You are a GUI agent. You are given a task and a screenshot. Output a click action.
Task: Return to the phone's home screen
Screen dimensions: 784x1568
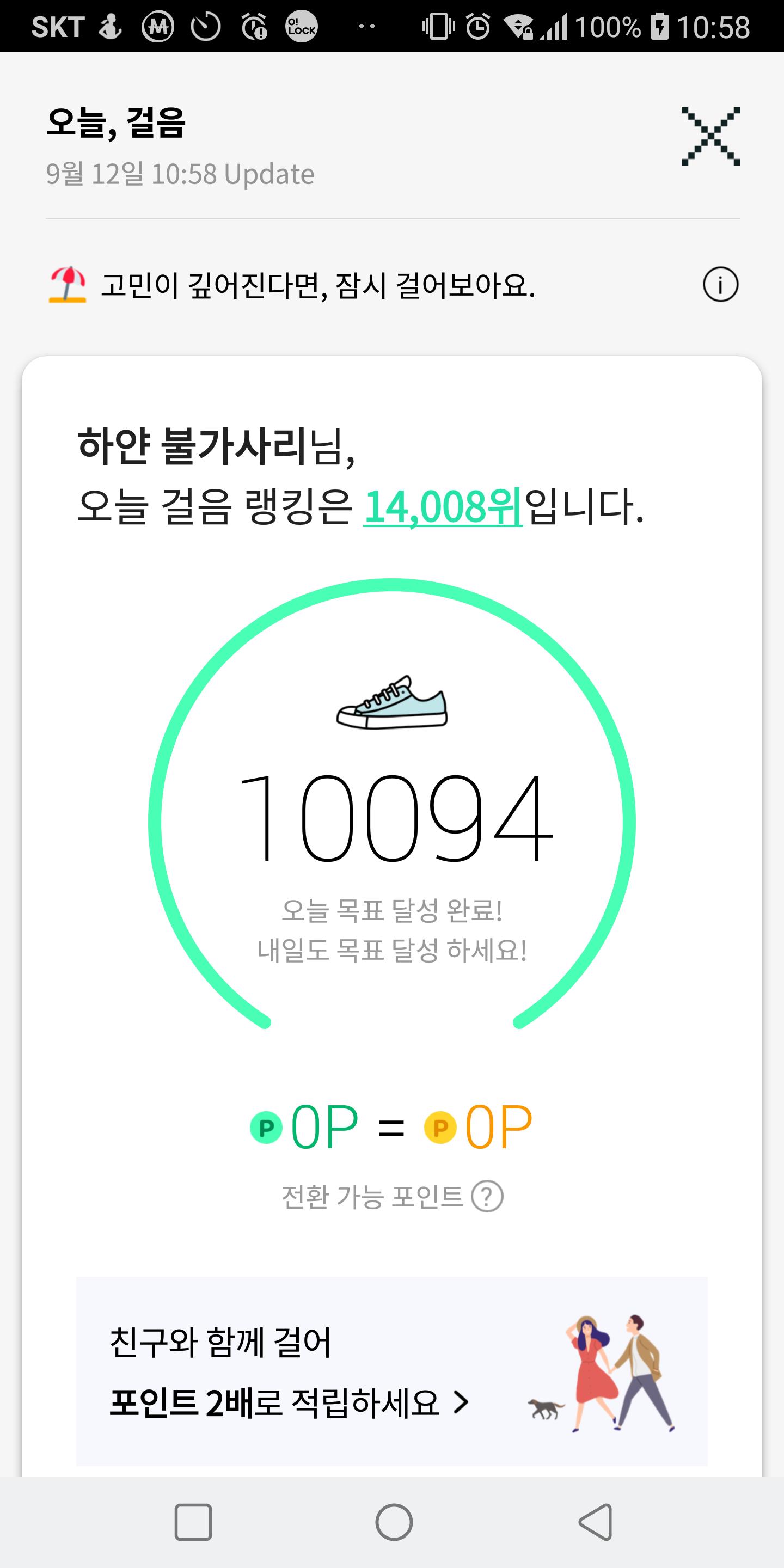[x=394, y=1522]
